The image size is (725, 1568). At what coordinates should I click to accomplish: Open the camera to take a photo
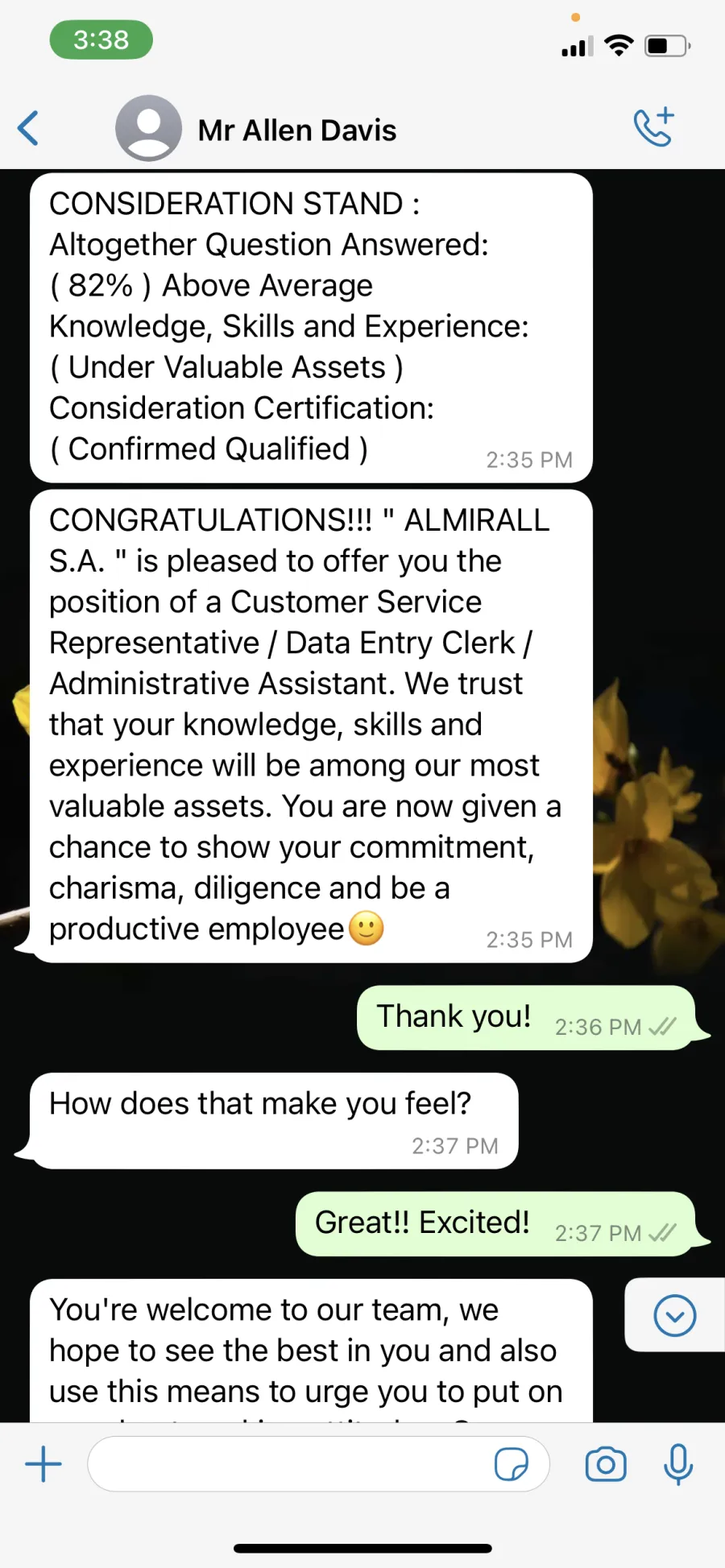(606, 1464)
